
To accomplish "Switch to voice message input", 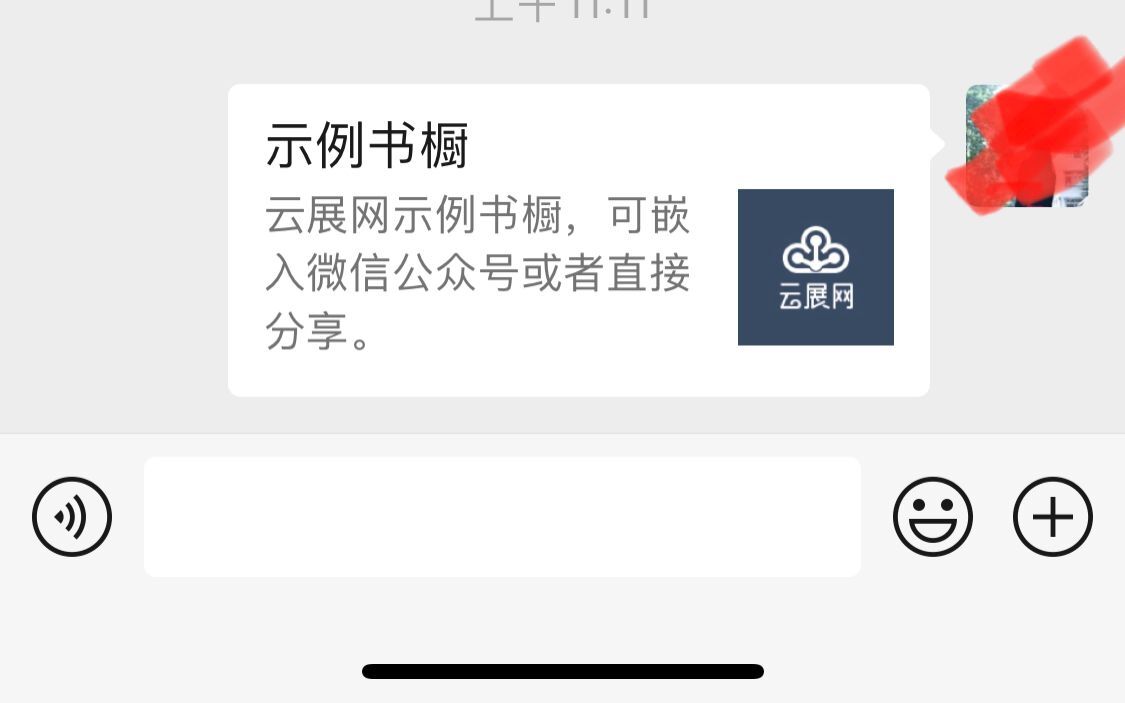I will 72,517.
